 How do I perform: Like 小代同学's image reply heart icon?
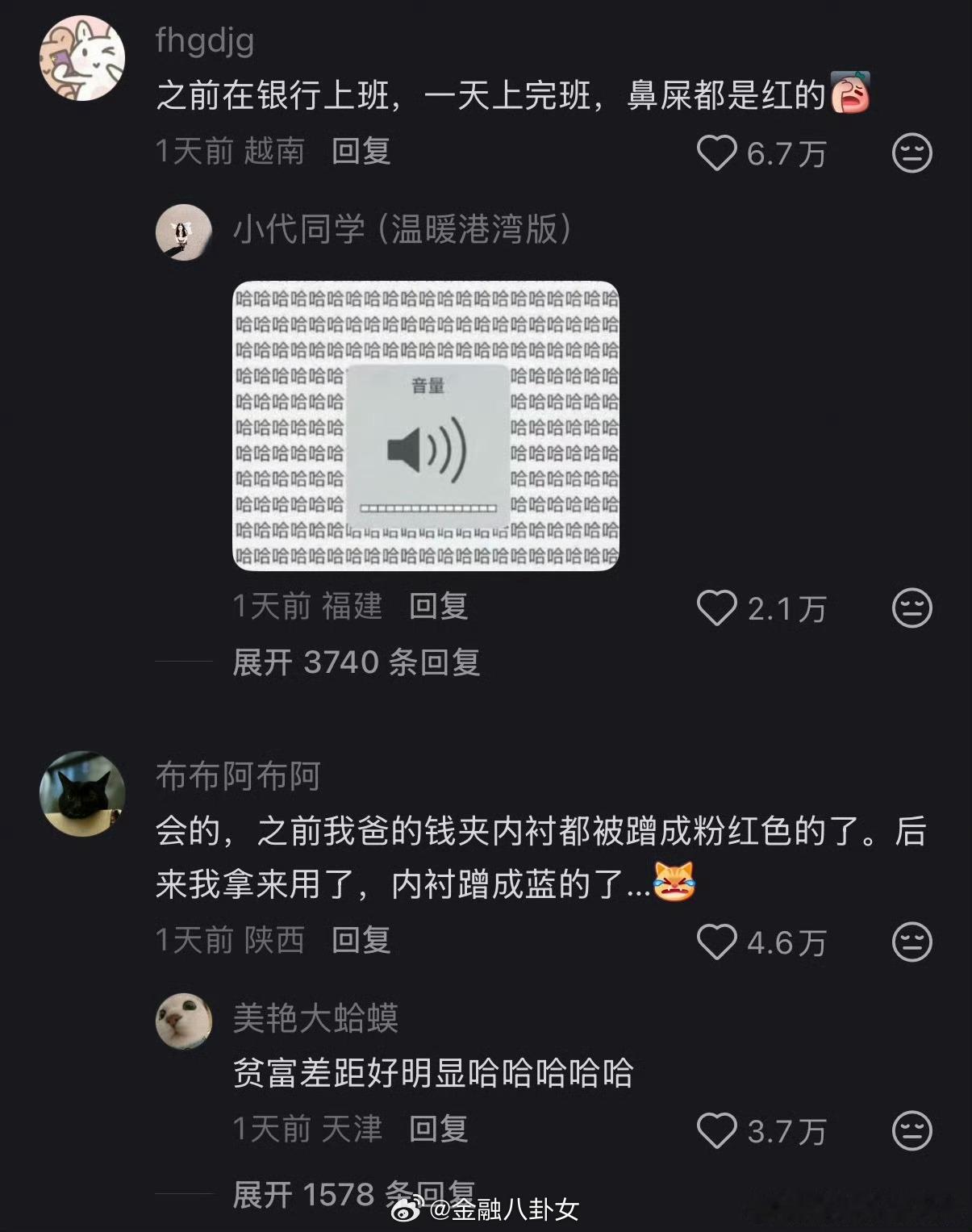tap(718, 611)
